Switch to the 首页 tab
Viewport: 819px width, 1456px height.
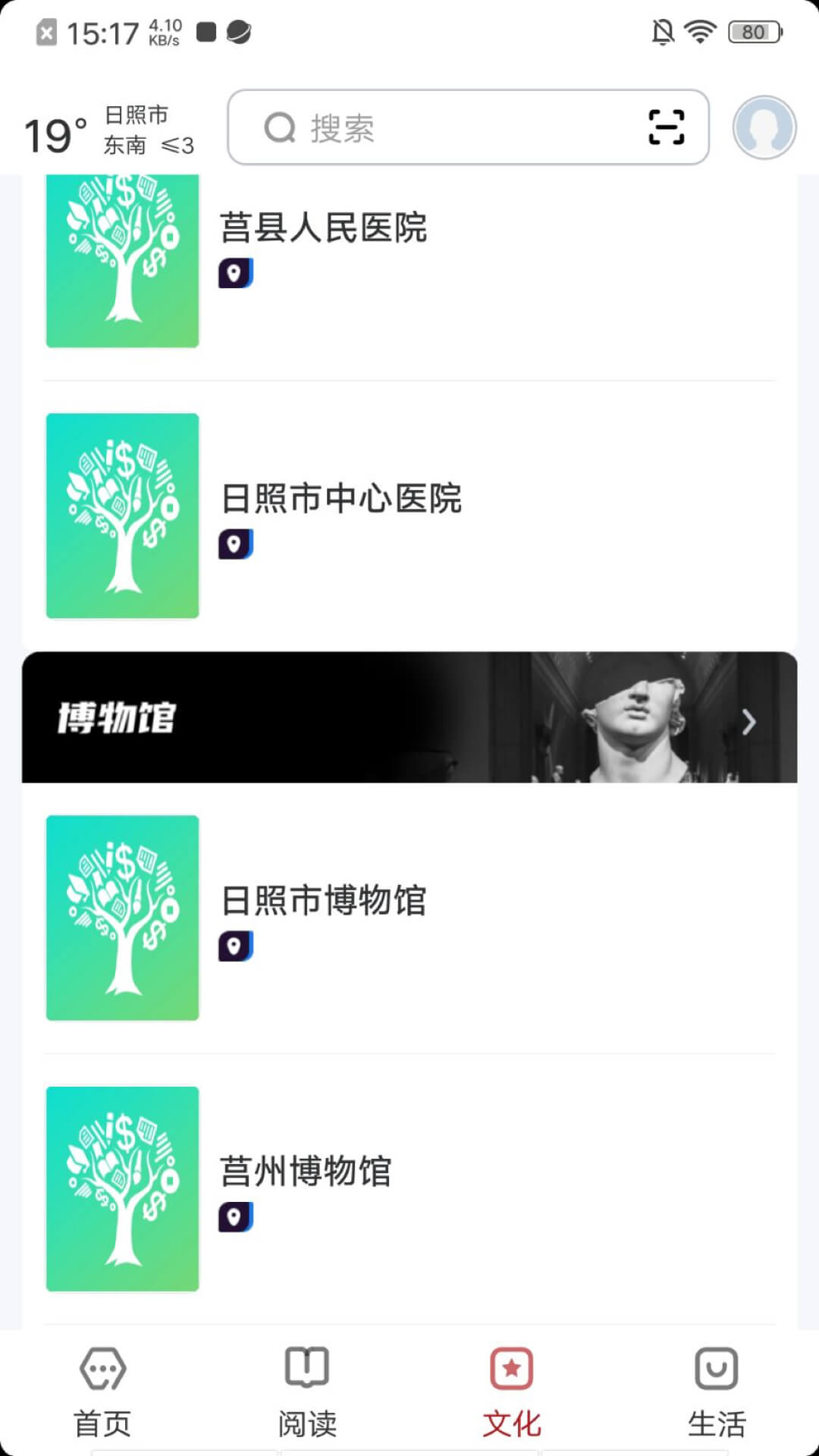(x=102, y=1392)
